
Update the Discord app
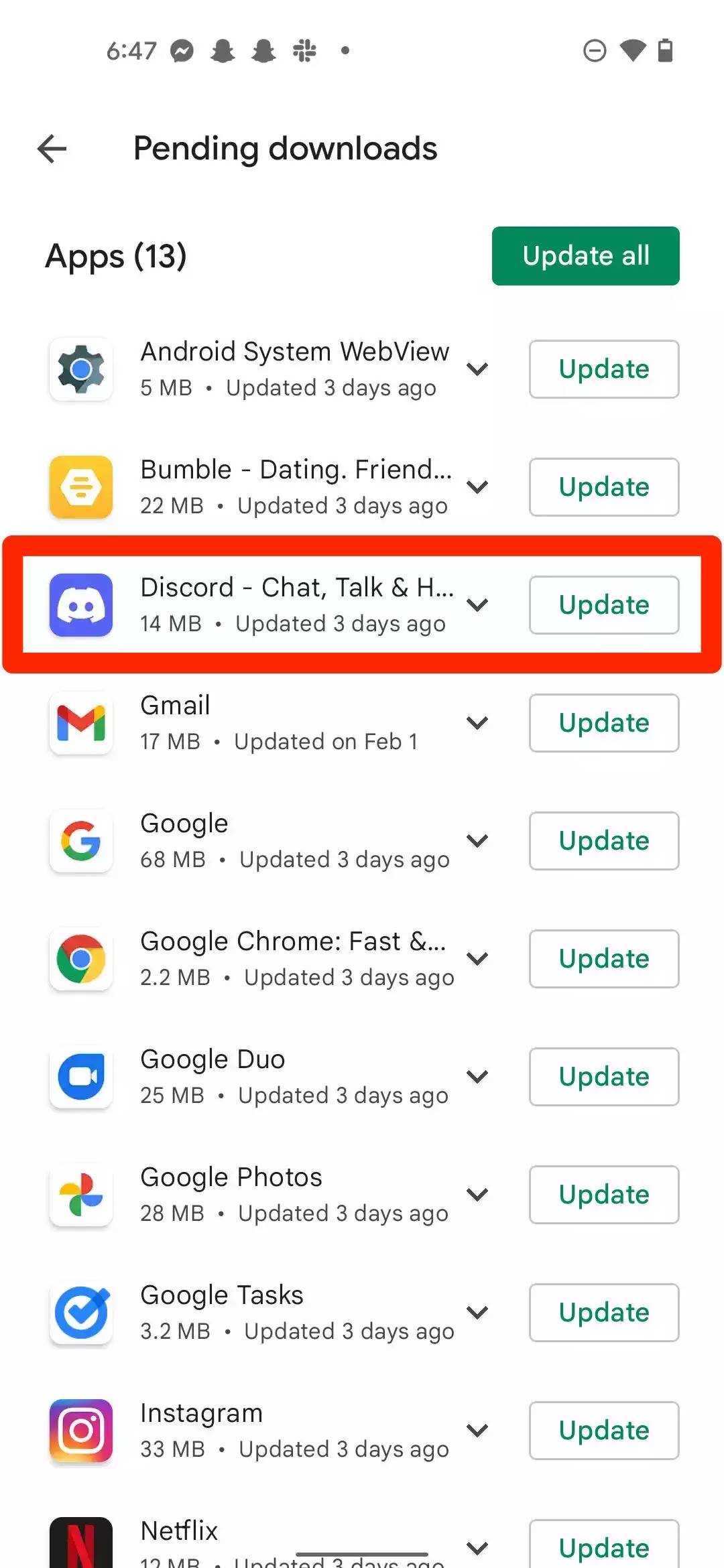603,605
